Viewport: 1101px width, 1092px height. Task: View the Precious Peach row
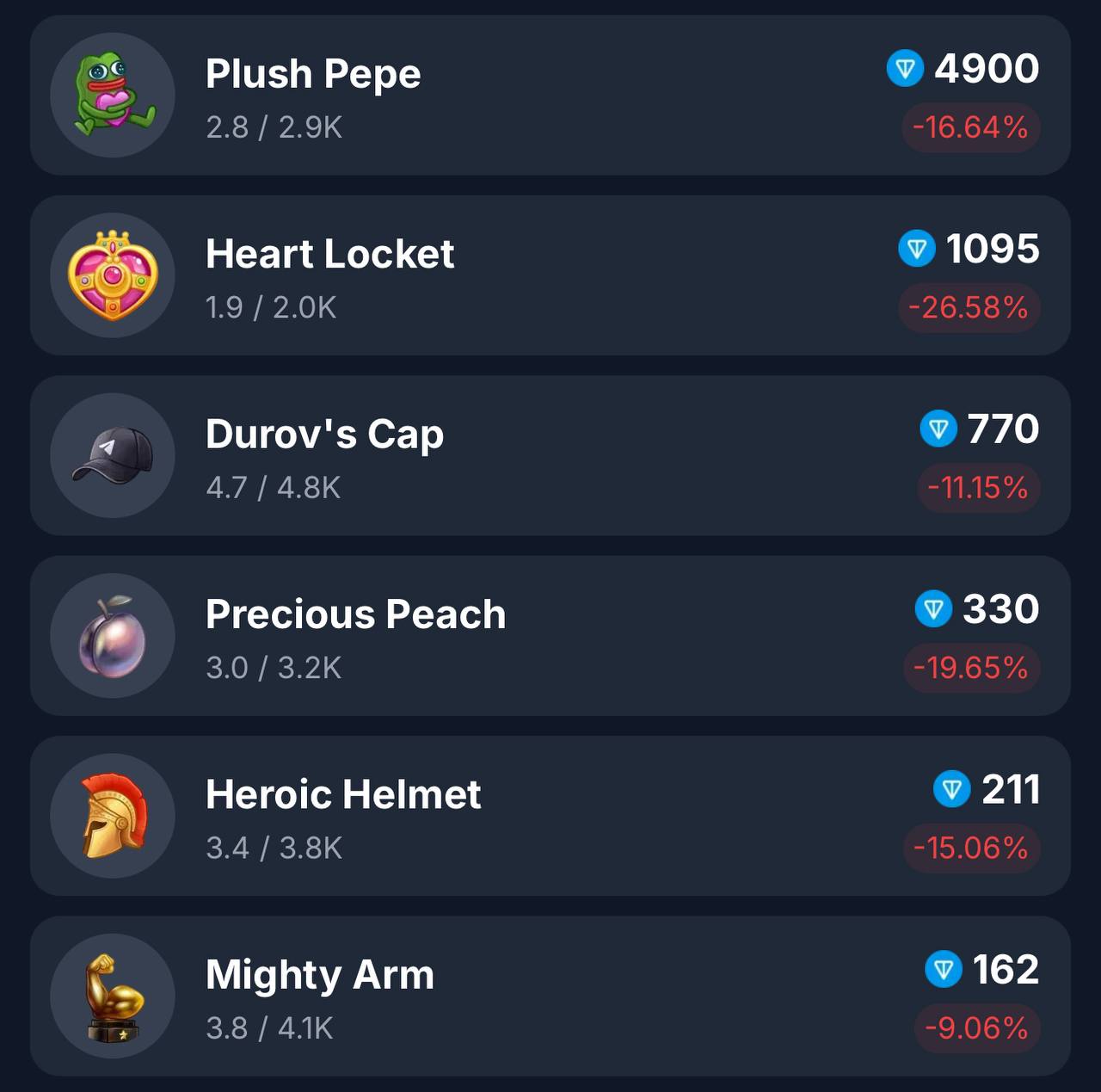click(550, 636)
